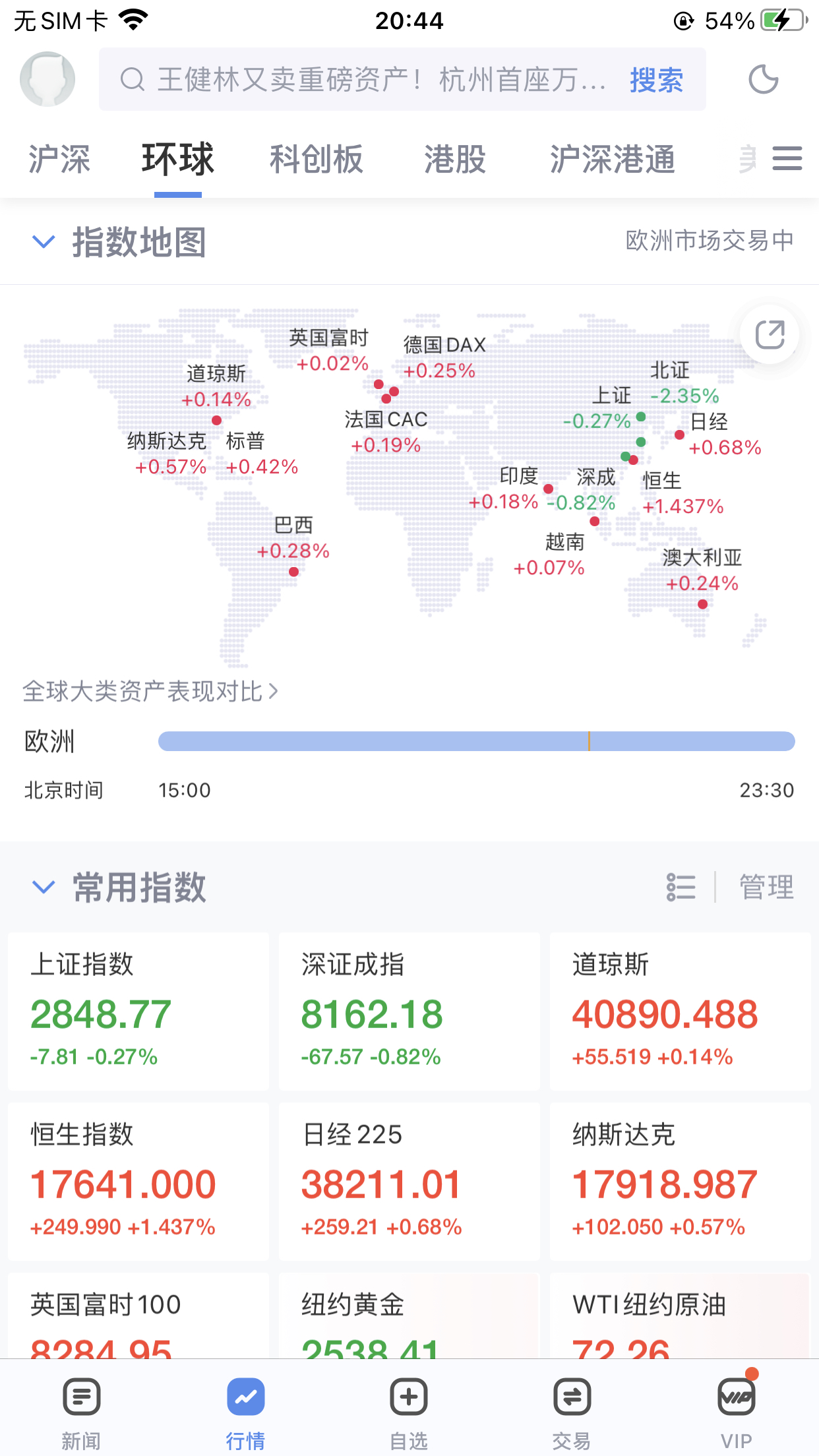Collapse the 指数地图 section
Screen dimensions: 819x1456
[x=44, y=242]
